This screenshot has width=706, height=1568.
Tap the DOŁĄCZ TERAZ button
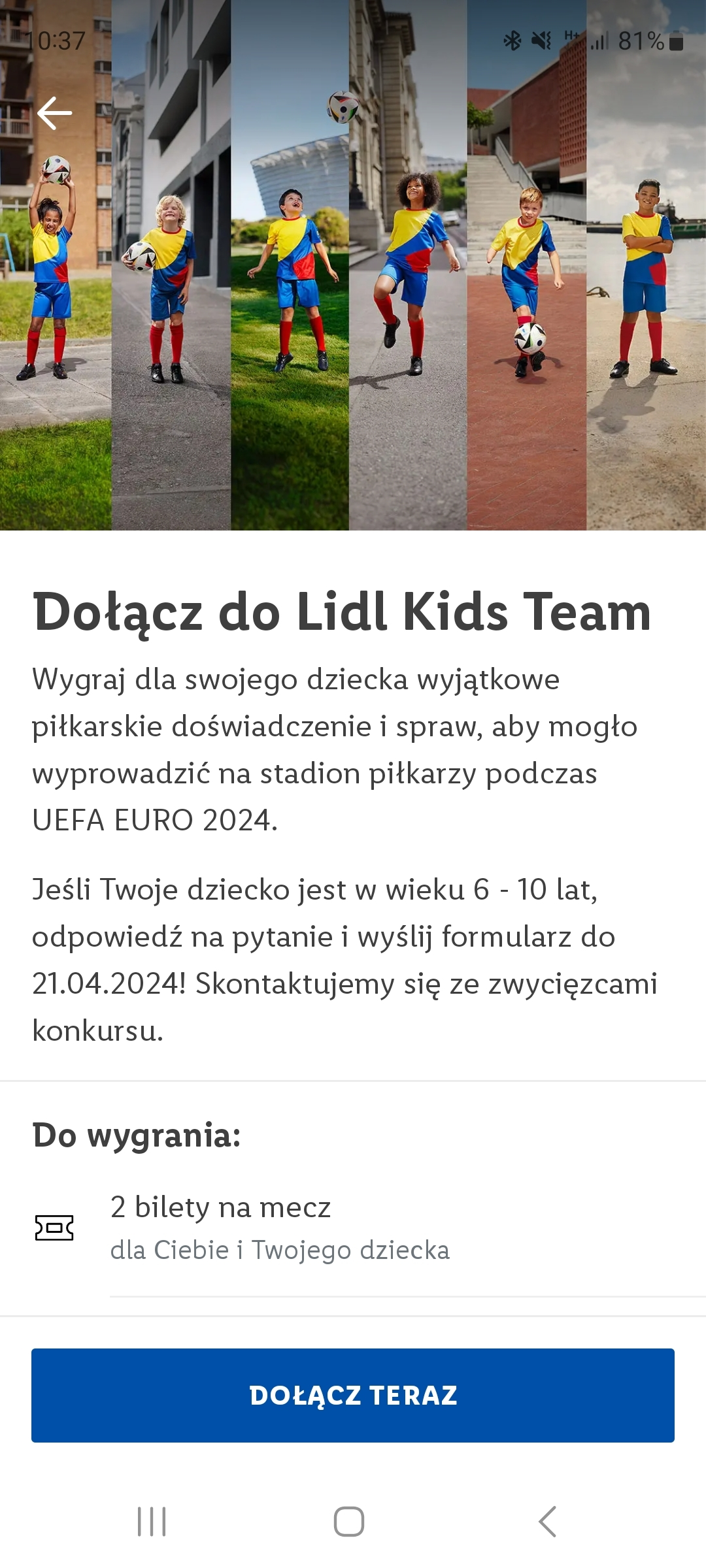click(353, 1395)
